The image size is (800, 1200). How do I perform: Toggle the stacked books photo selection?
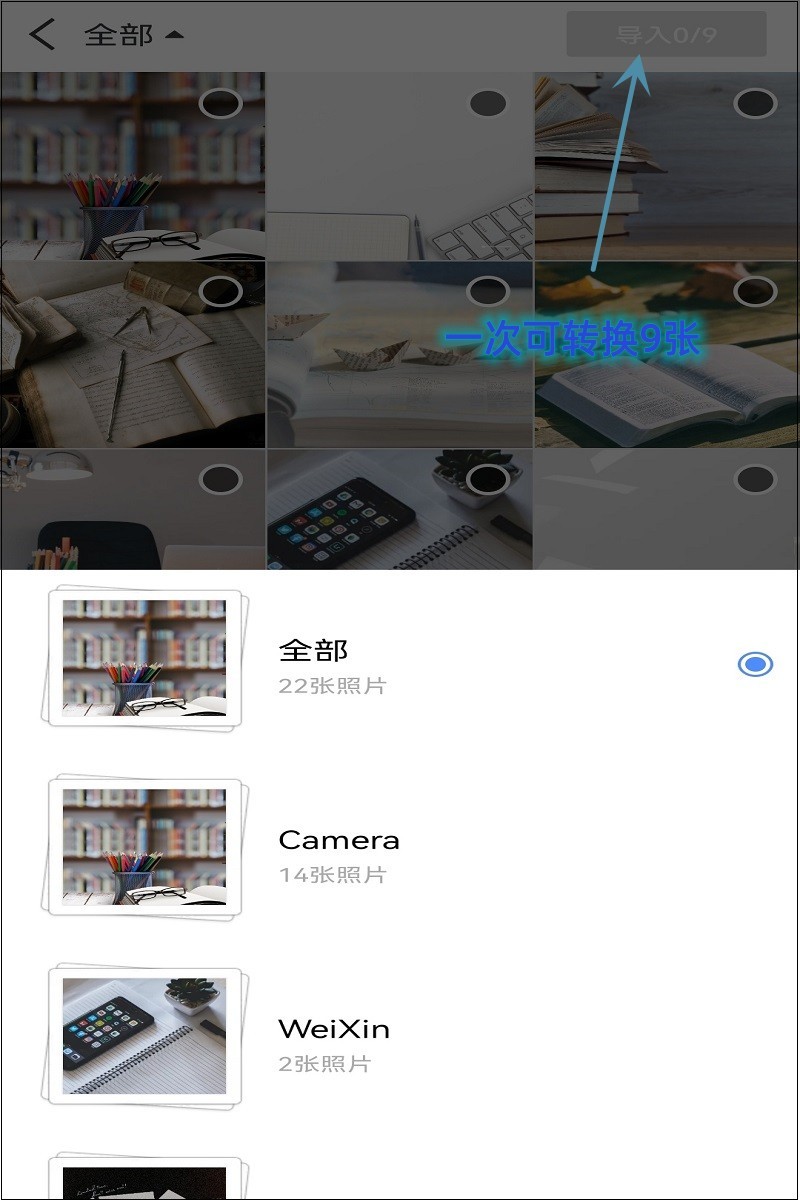point(756,103)
